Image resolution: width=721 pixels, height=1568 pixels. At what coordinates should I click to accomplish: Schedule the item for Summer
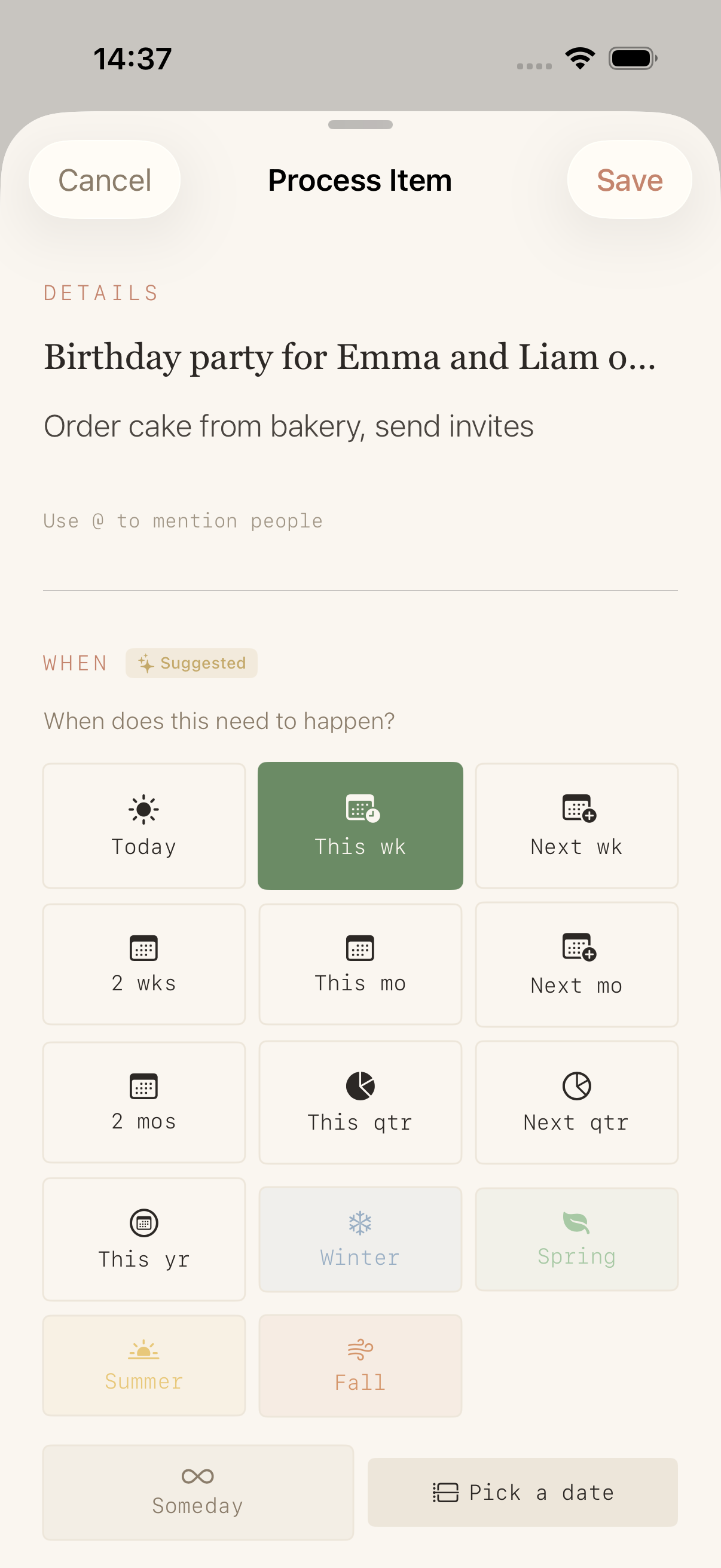[x=143, y=1365]
